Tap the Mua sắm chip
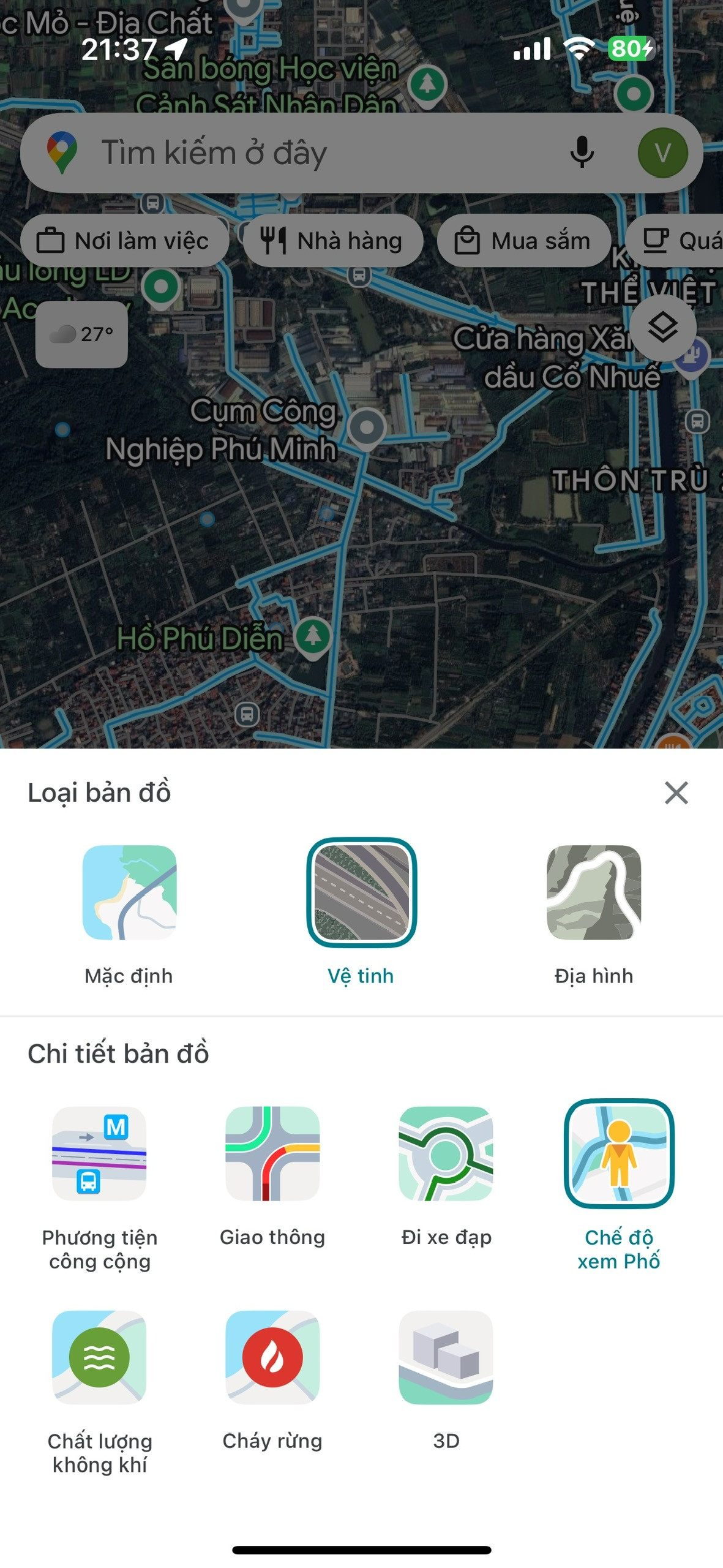This screenshot has height=1568, width=723. point(524,241)
